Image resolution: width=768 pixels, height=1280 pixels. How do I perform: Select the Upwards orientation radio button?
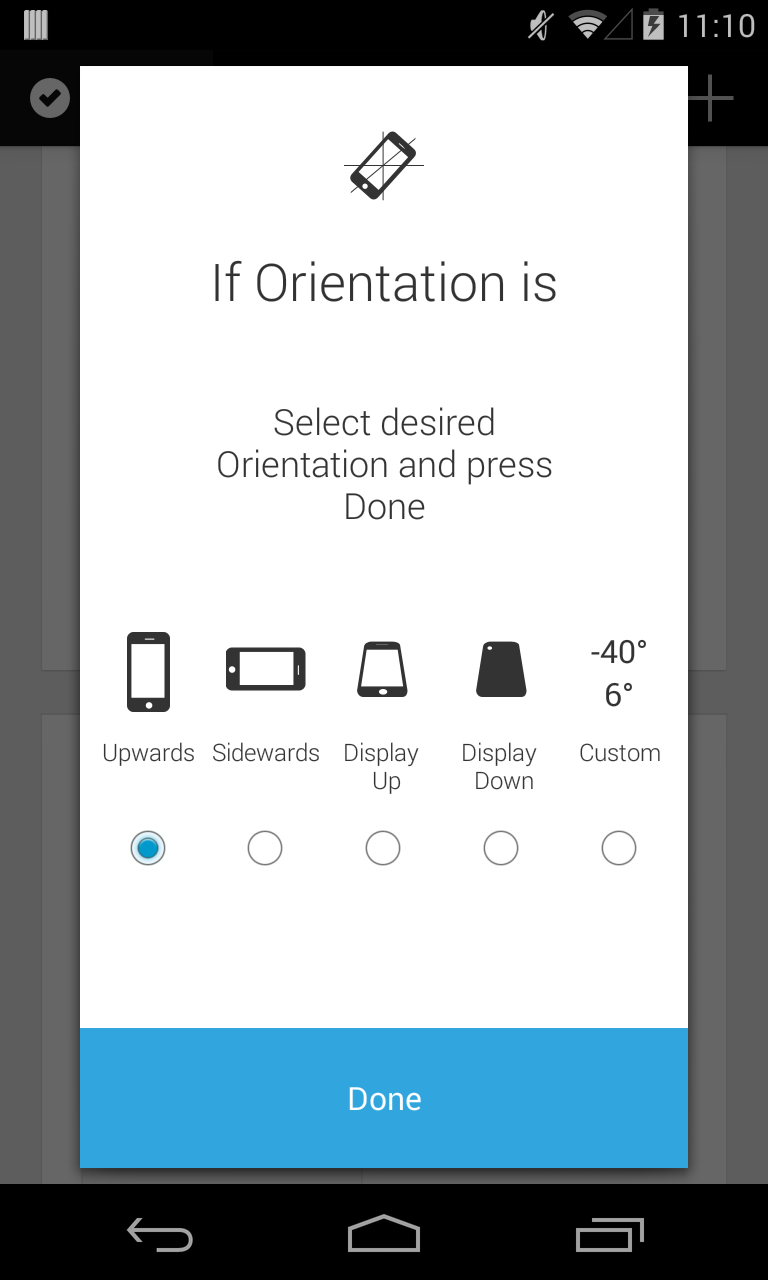tap(148, 848)
